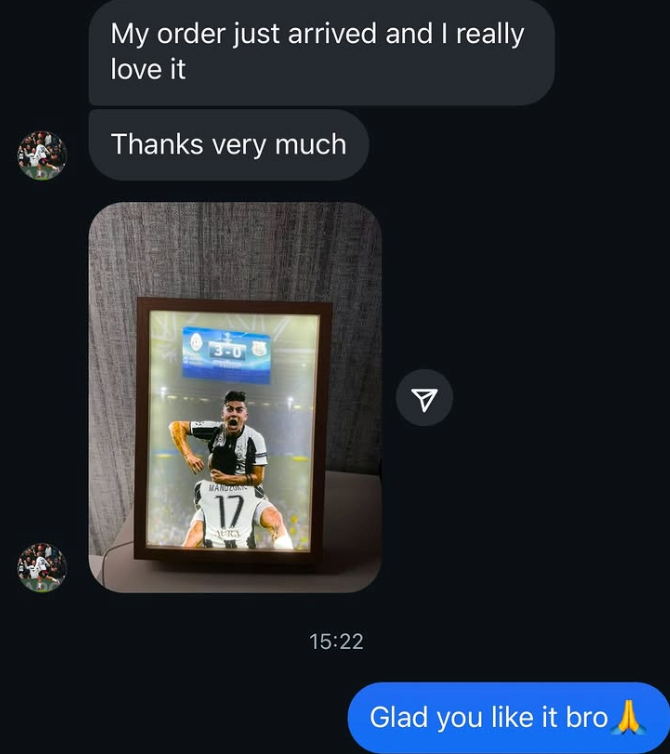The width and height of the screenshot is (670, 754).
Task: Share the framed photo message via the paper-plane icon
Action: click(x=424, y=399)
